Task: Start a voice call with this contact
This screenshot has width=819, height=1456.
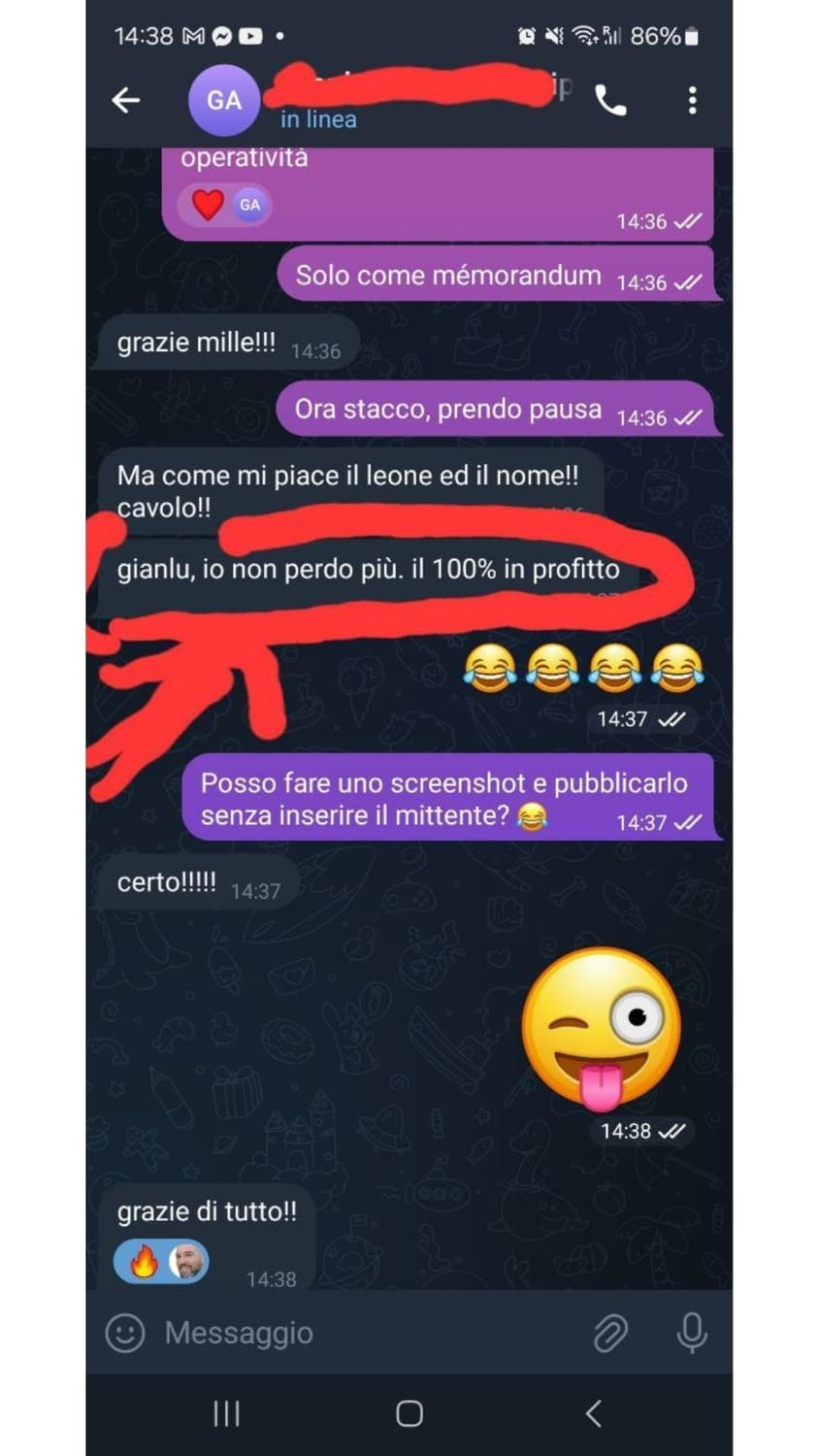Action: pyautogui.click(x=610, y=100)
